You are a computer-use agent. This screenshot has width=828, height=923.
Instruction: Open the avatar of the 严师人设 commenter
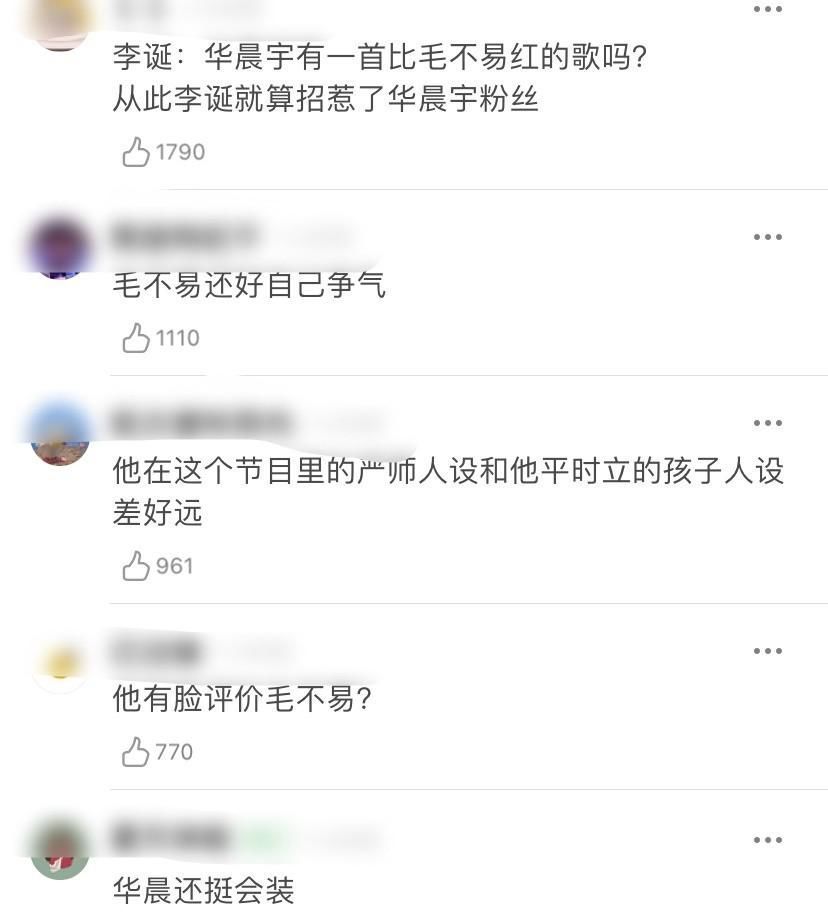pos(60,434)
